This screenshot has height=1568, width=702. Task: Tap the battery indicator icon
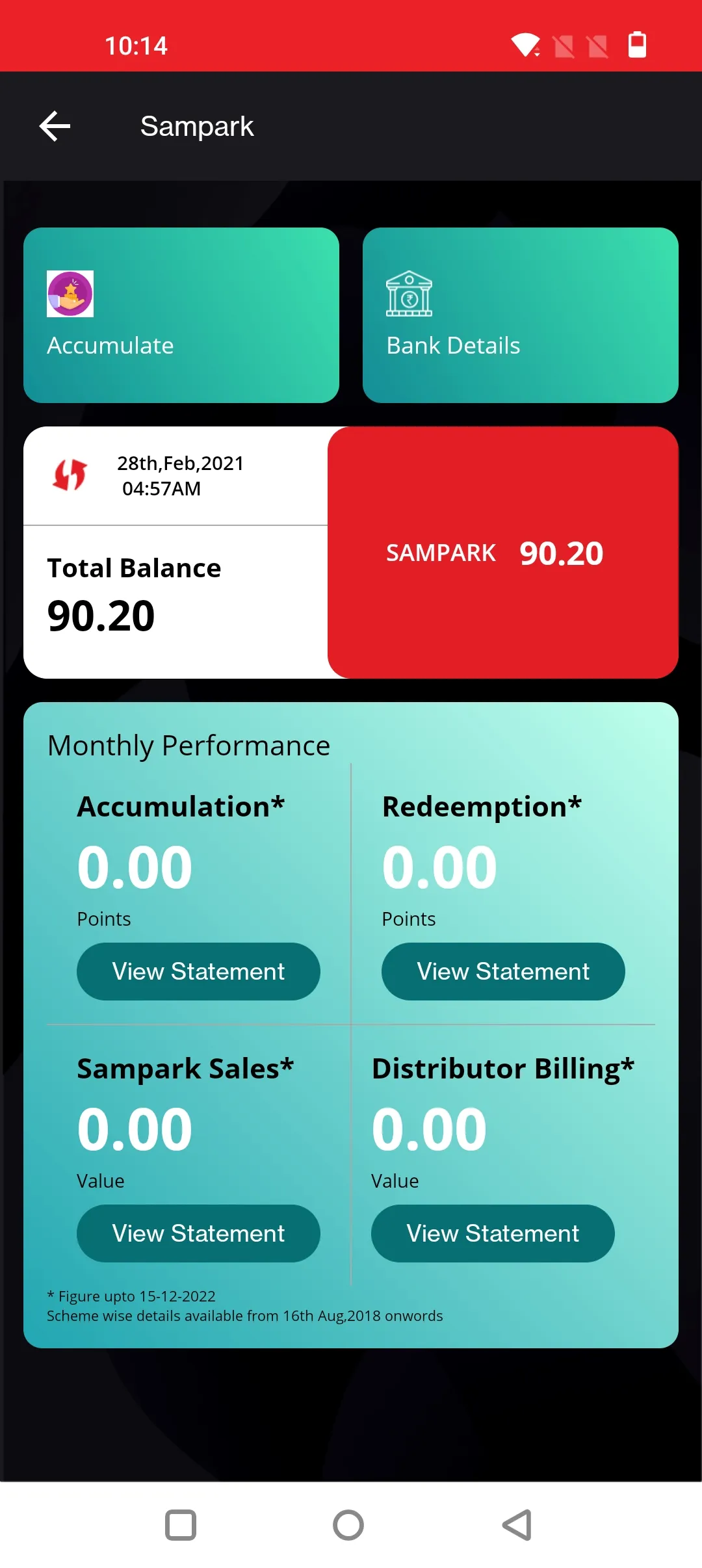[x=636, y=44]
